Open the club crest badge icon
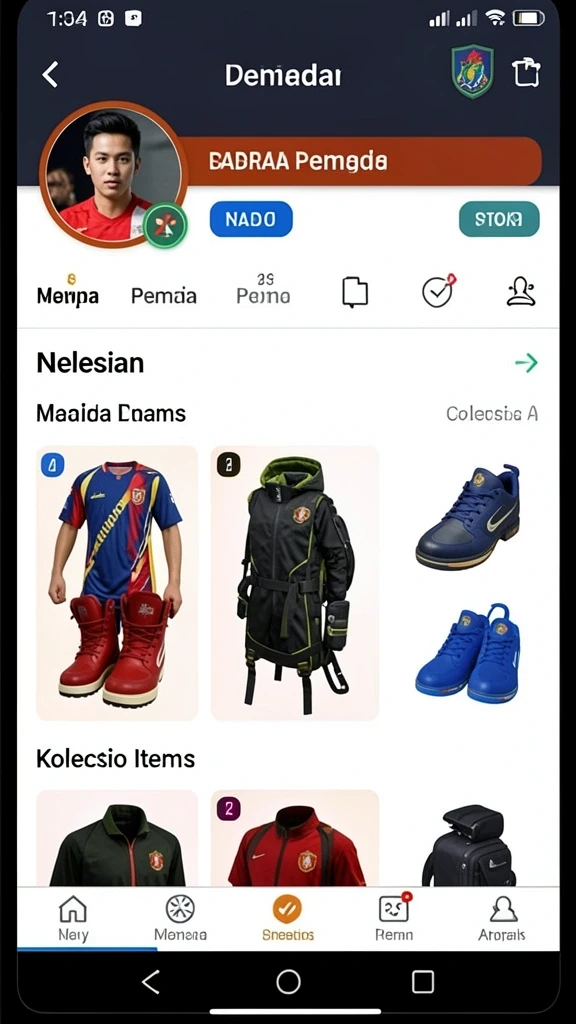The image size is (576, 1024). coord(472,72)
